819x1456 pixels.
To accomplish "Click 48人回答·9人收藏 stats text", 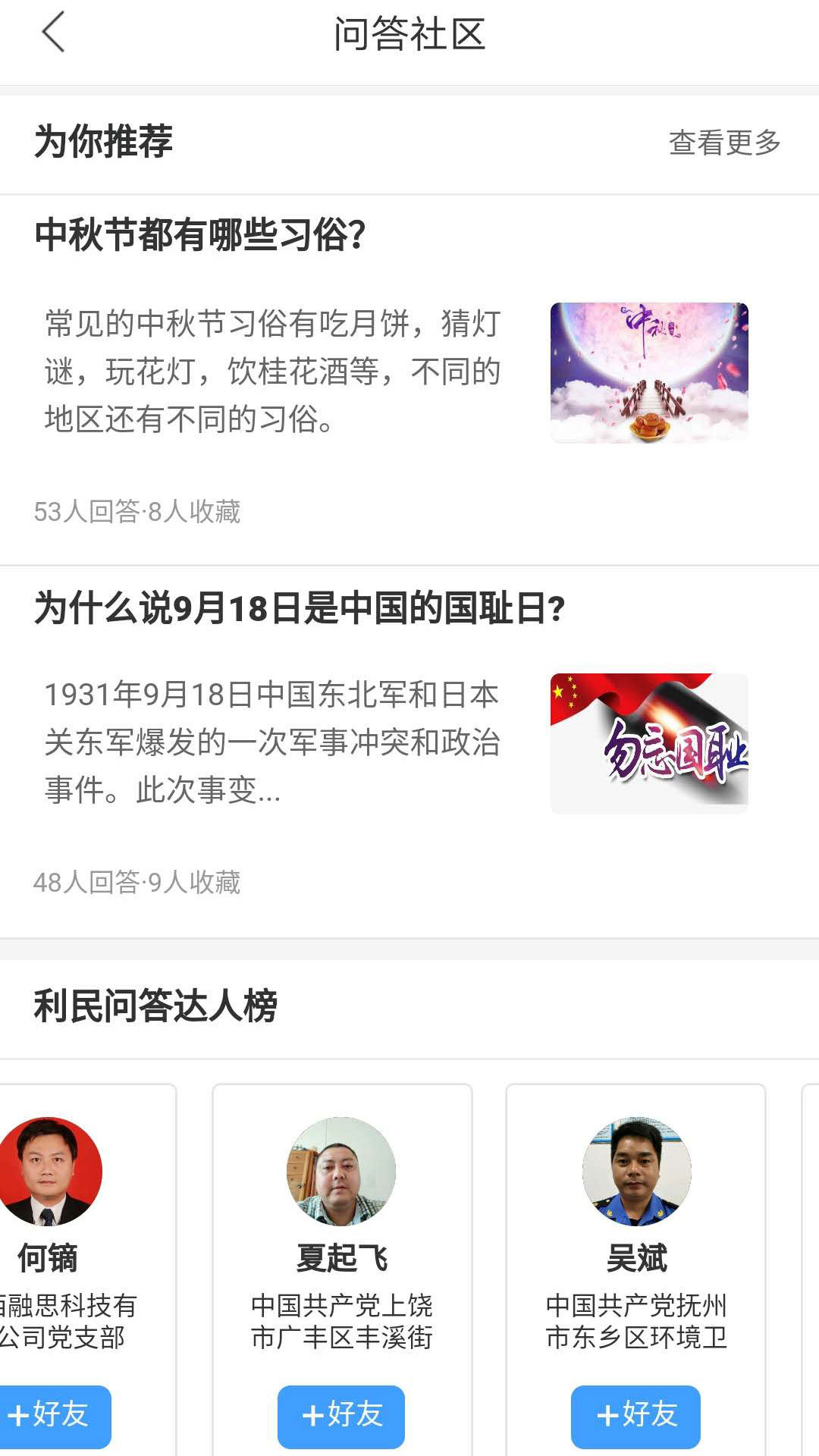I will 140,882.
